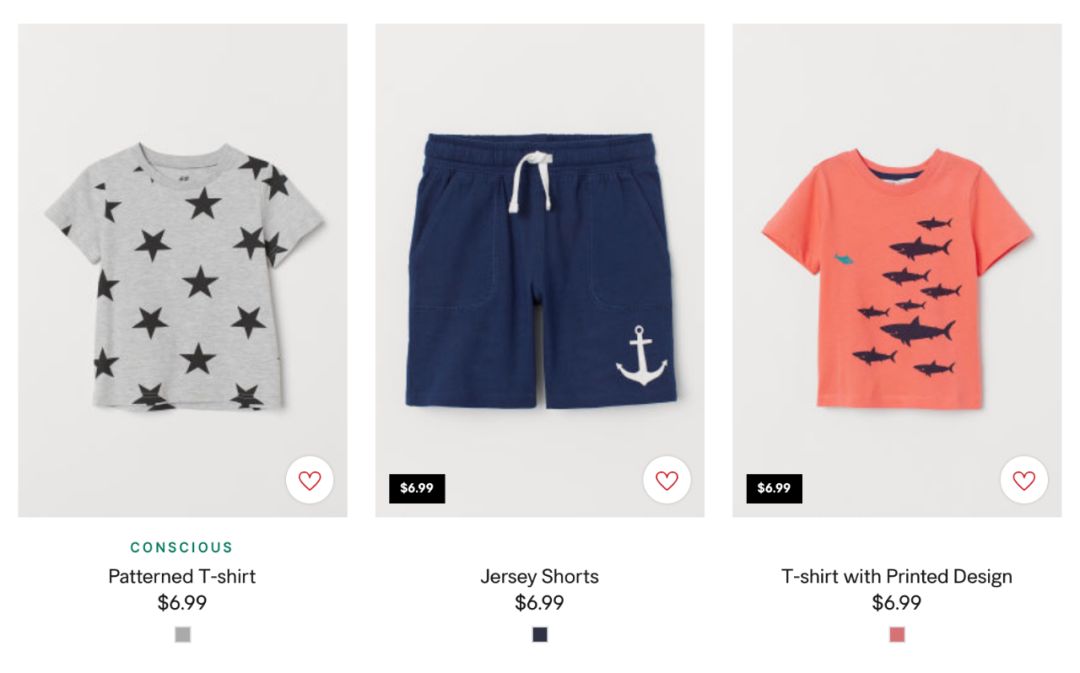This screenshot has height=673, width=1080.
Task: Like the T-shirt with Printed Design
Action: 1024,480
